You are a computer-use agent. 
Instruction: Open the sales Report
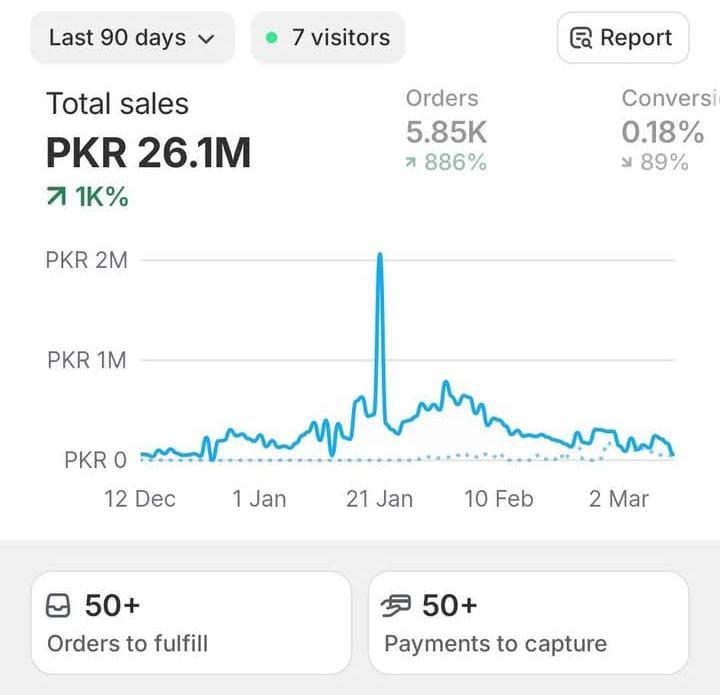click(622, 38)
